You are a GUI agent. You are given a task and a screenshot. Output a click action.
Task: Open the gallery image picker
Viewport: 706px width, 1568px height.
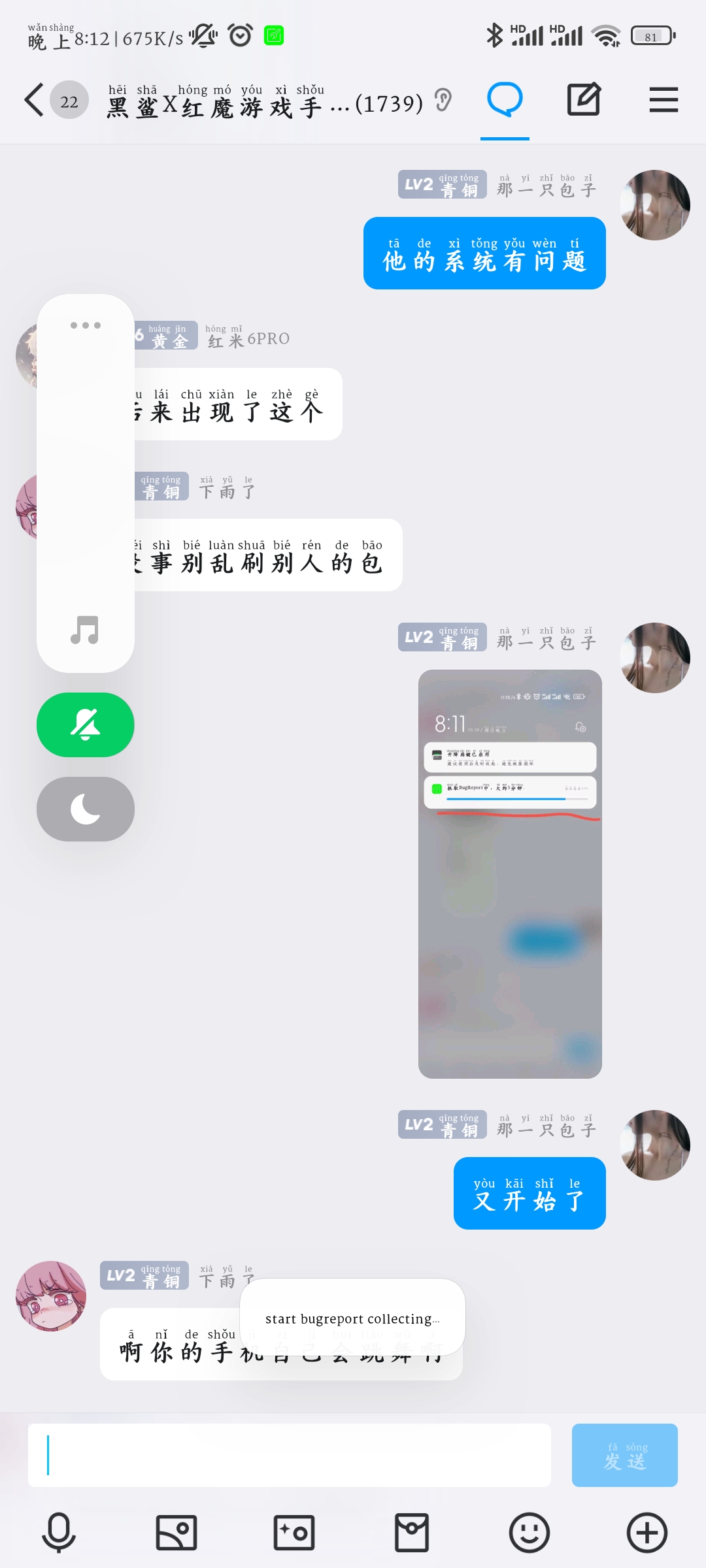pyautogui.click(x=176, y=1532)
